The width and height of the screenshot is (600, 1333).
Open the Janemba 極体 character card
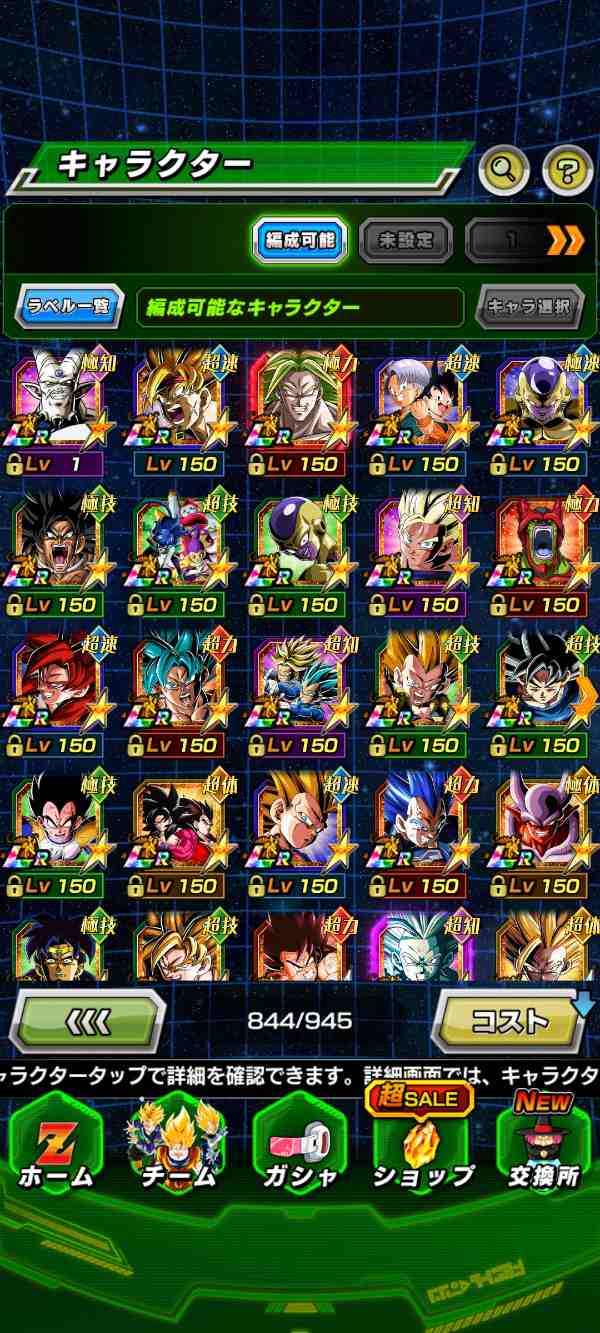click(x=543, y=832)
